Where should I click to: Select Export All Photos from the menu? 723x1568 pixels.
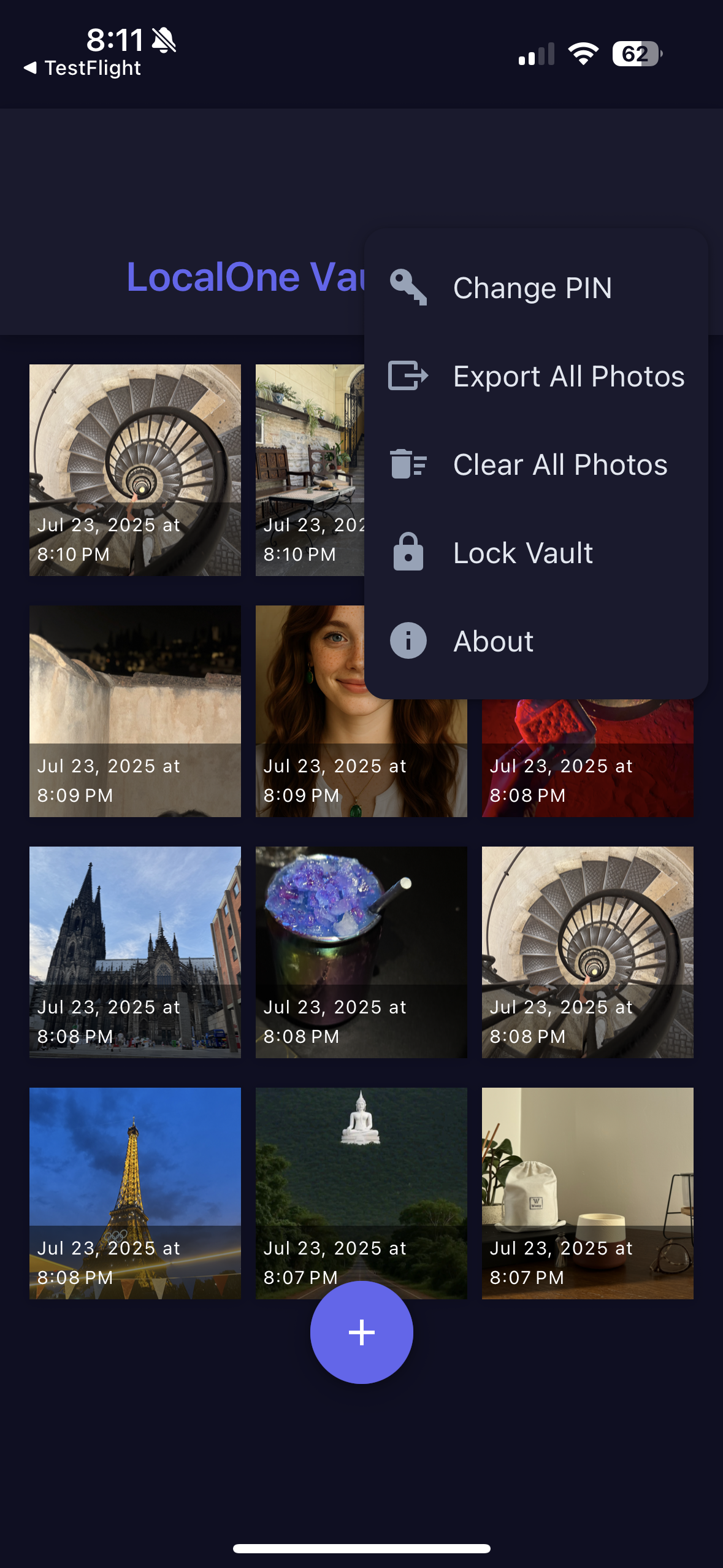568,376
